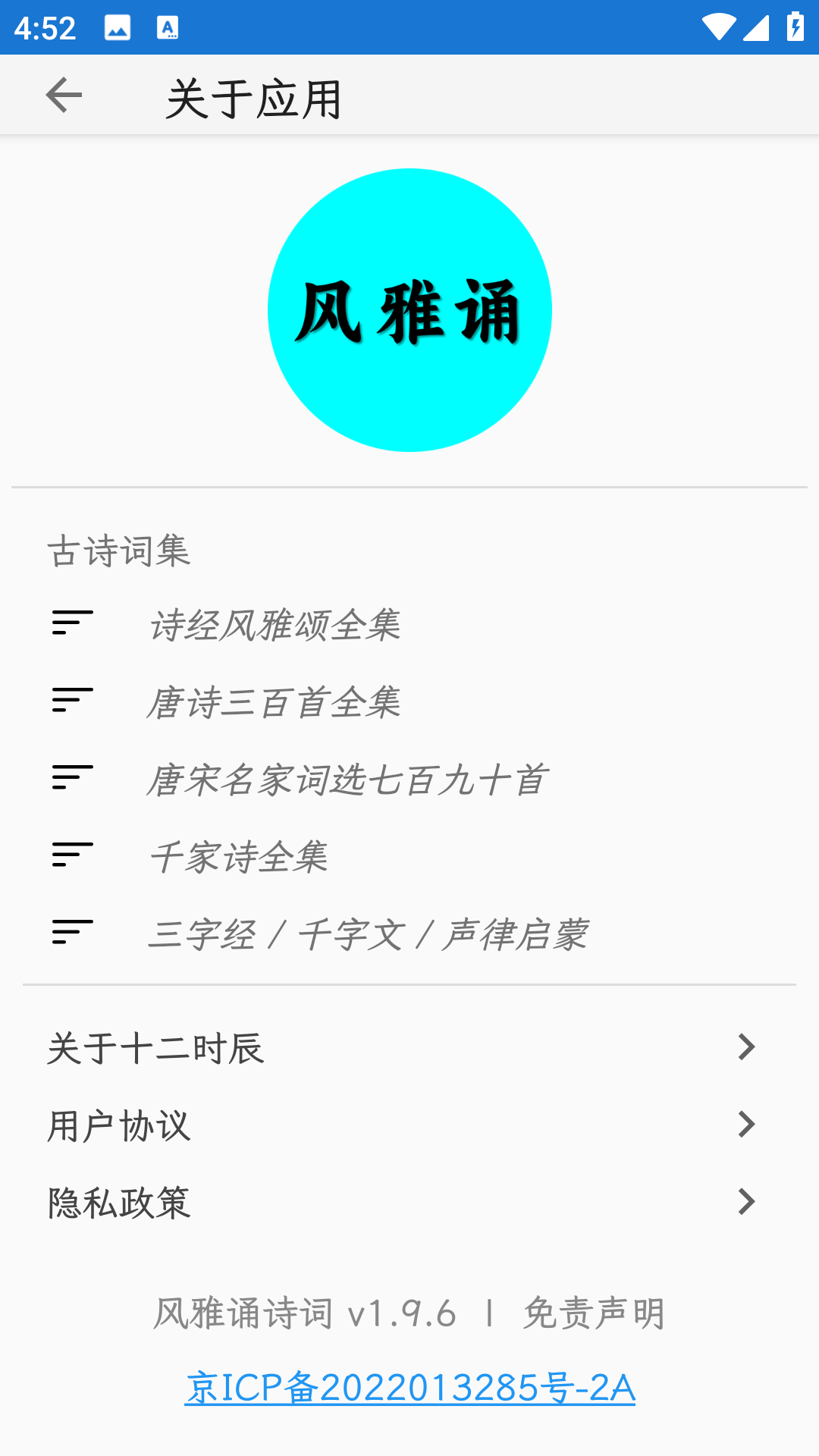Go back from 关于应用 page

click(64, 96)
